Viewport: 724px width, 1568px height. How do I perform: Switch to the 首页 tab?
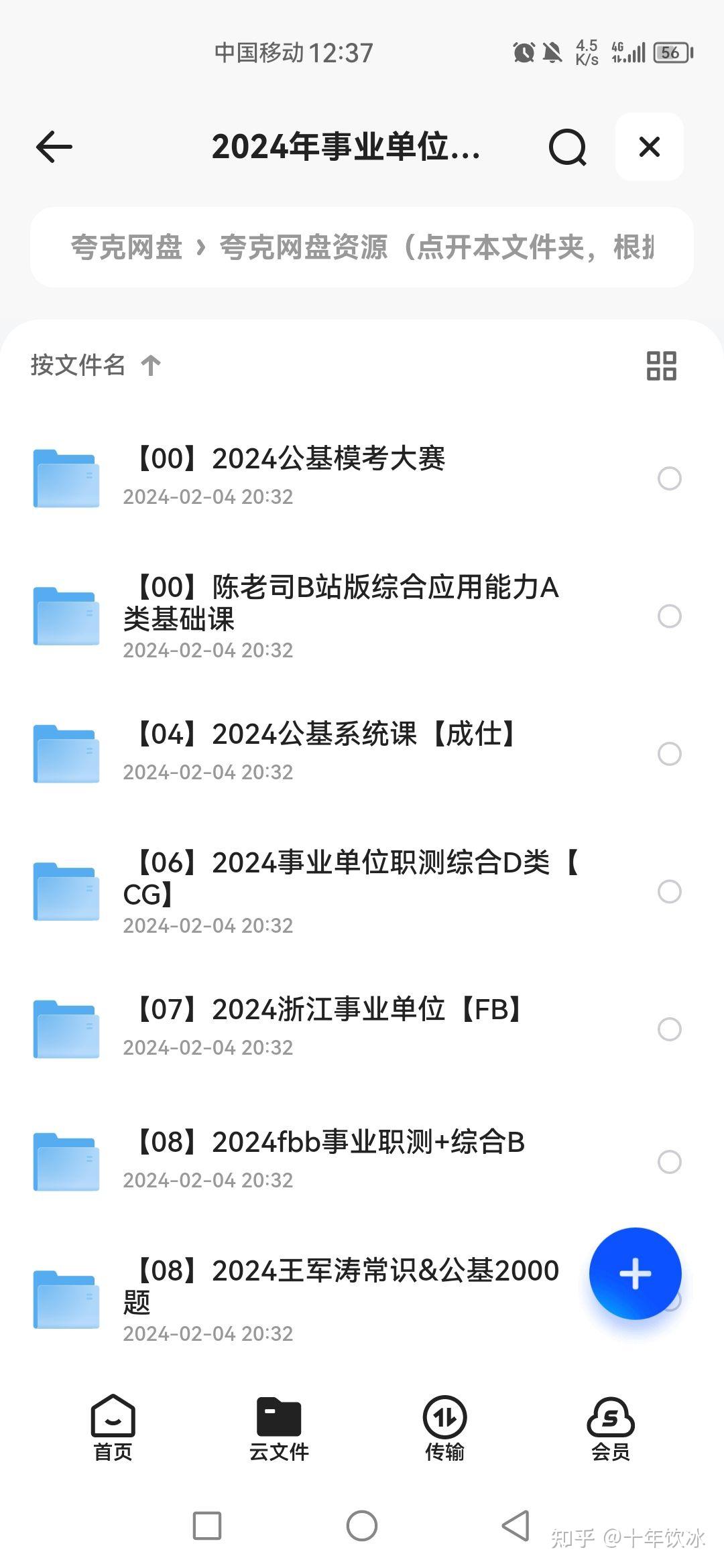click(113, 1428)
